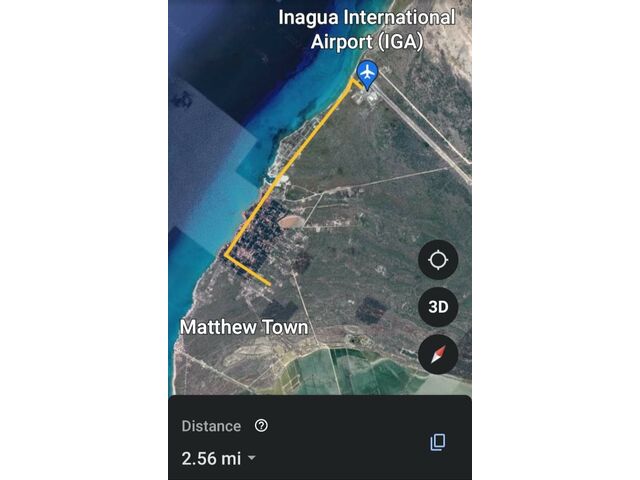
Task: Open the distance units dropdown
Action: click(251, 459)
